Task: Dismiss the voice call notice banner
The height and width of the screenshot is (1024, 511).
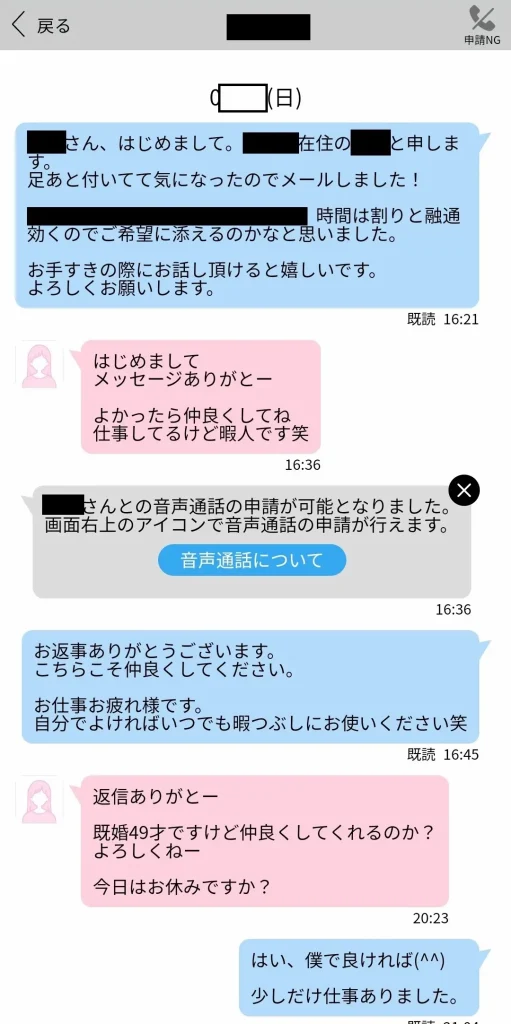Action: tap(465, 490)
